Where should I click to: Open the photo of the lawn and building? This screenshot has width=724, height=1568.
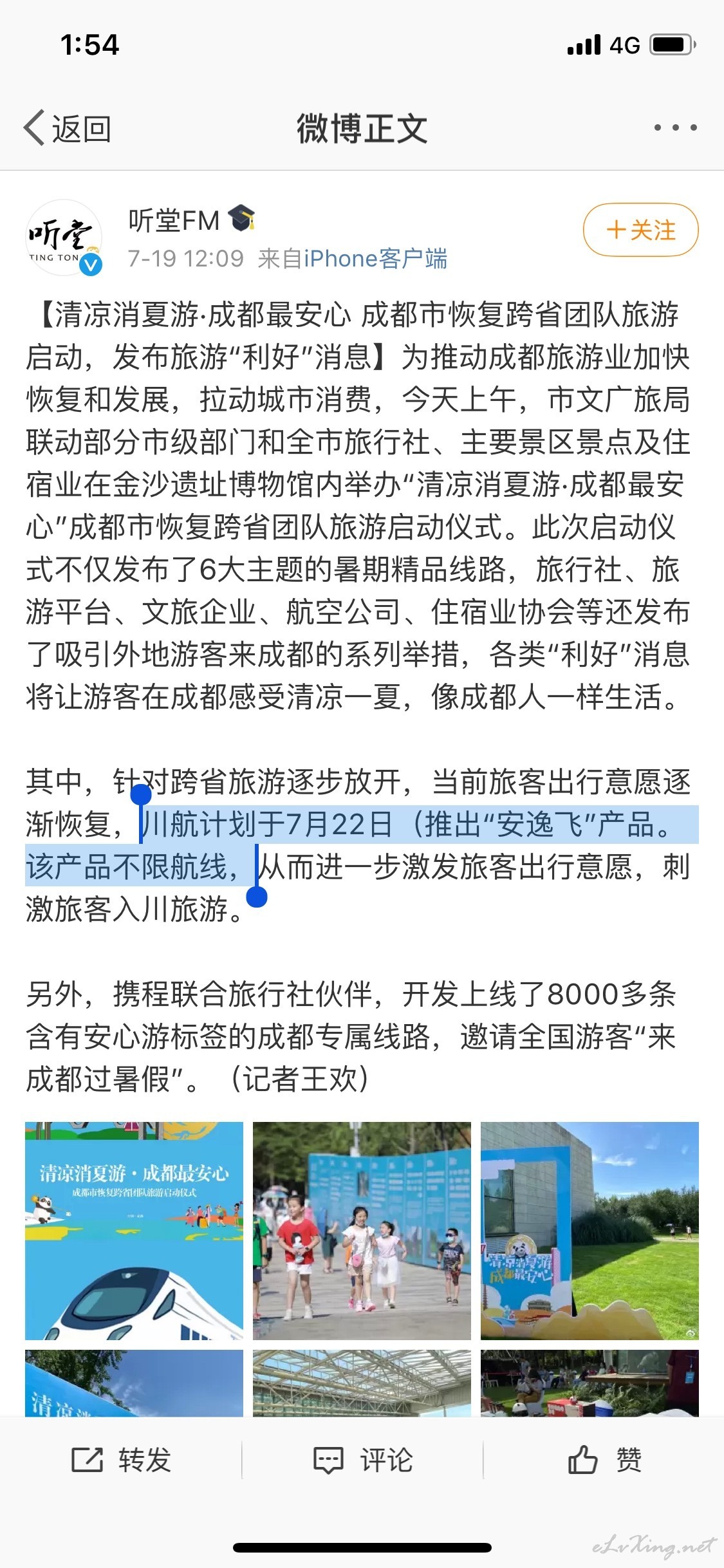pyautogui.click(x=589, y=1231)
